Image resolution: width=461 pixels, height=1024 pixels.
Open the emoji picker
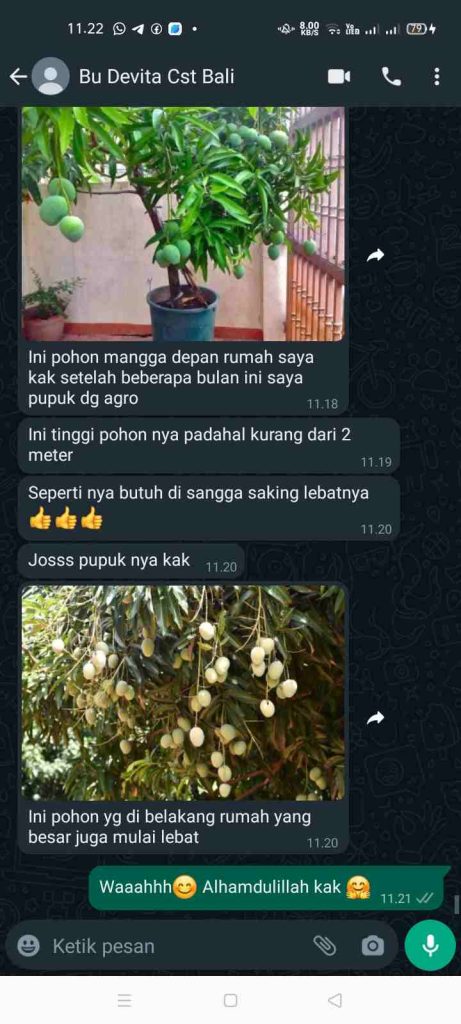28,945
